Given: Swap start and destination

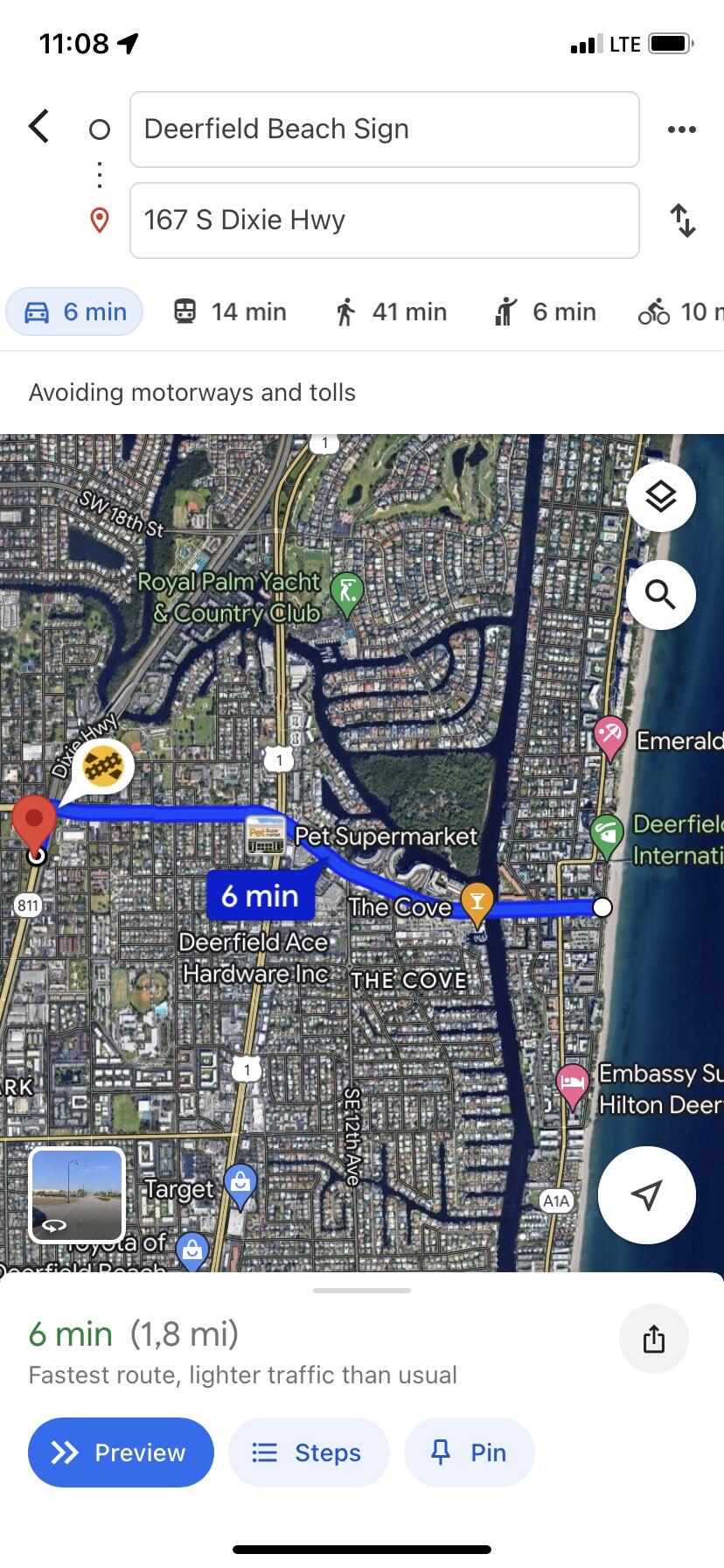Looking at the screenshot, I should (682, 220).
